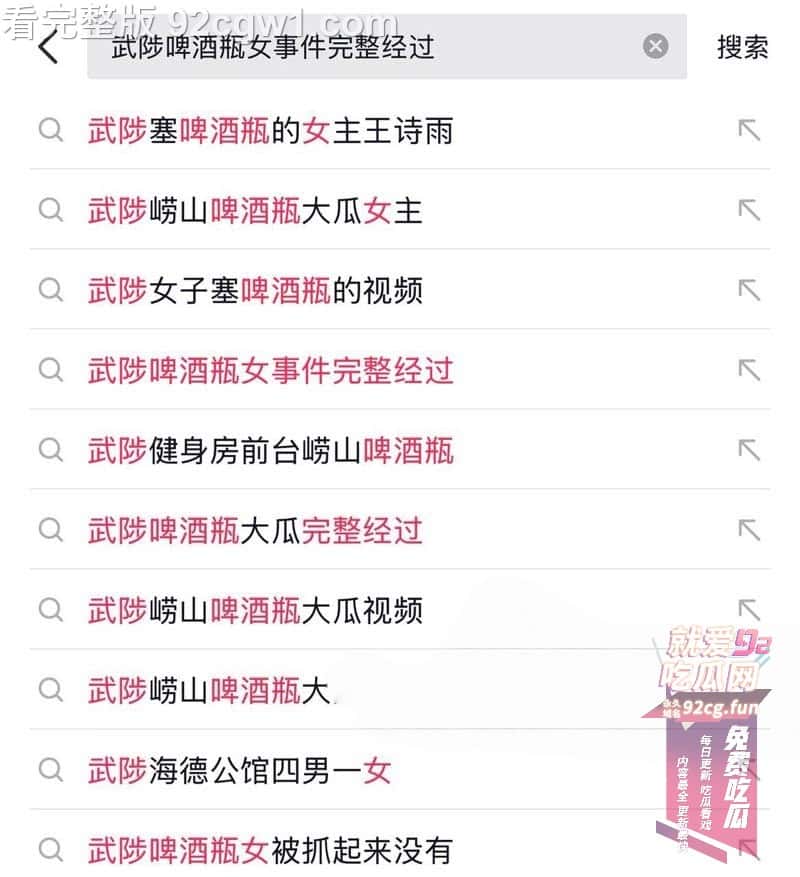The width and height of the screenshot is (800, 877).
Task: Choose suggestion 武陟海德公馆四男一女
Action: click(240, 770)
